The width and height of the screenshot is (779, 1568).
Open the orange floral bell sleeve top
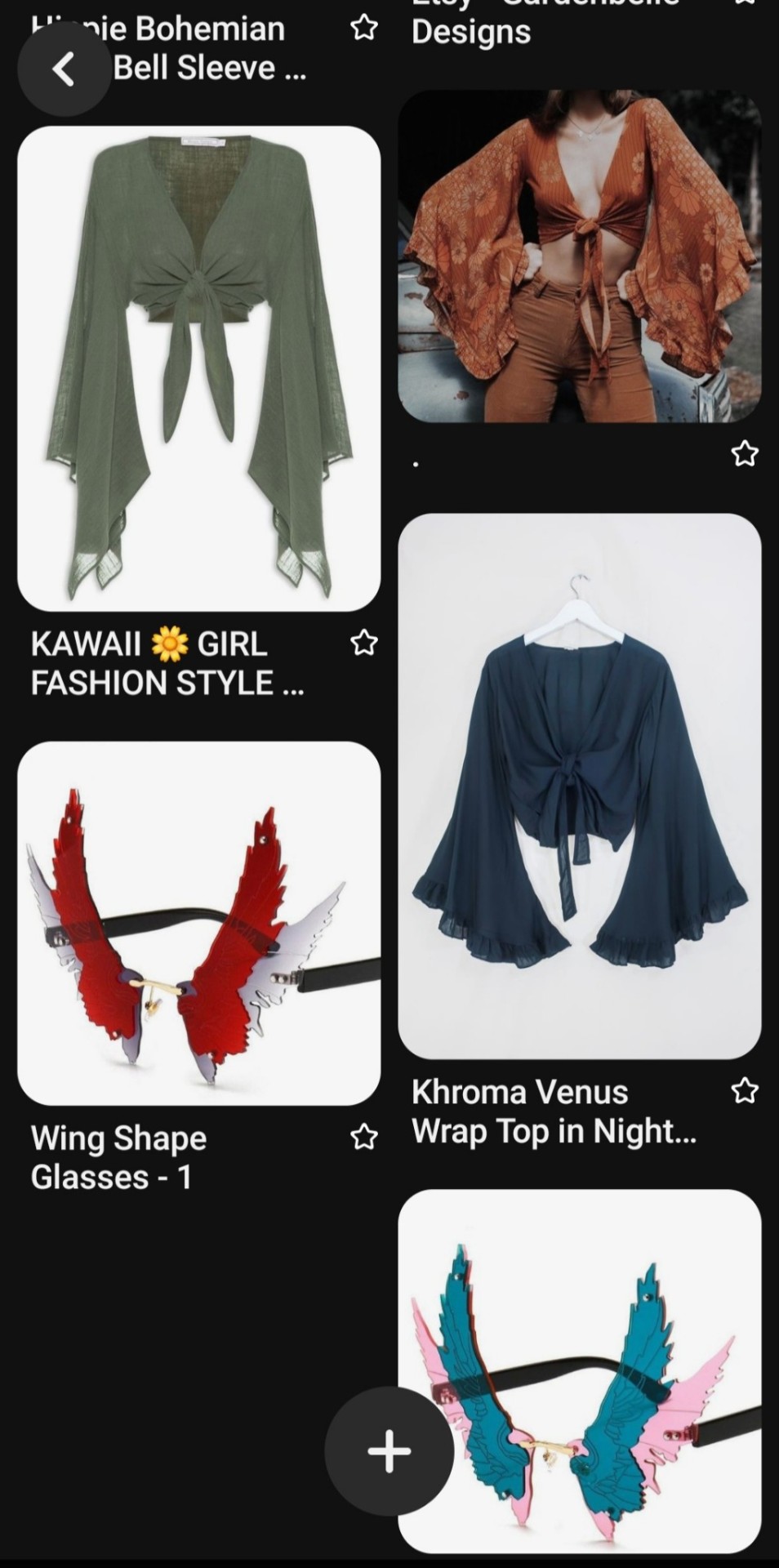coord(579,256)
